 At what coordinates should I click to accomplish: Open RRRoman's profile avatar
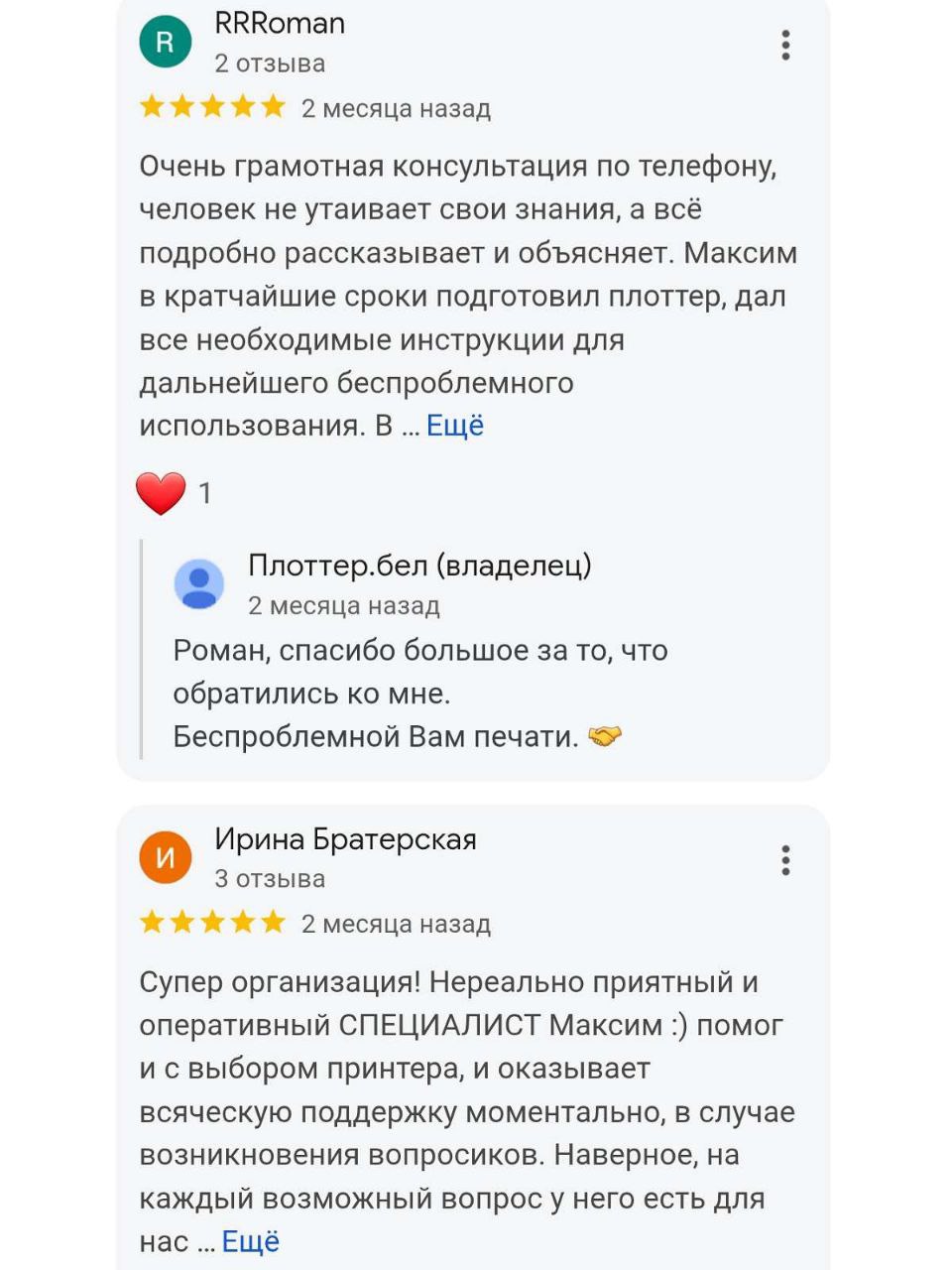(x=166, y=43)
